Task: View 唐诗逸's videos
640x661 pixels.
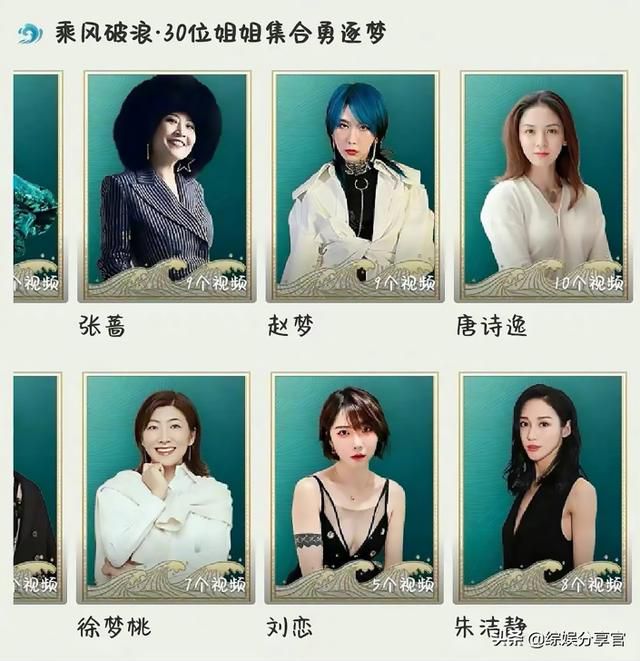Action: pyautogui.click(x=544, y=186)
